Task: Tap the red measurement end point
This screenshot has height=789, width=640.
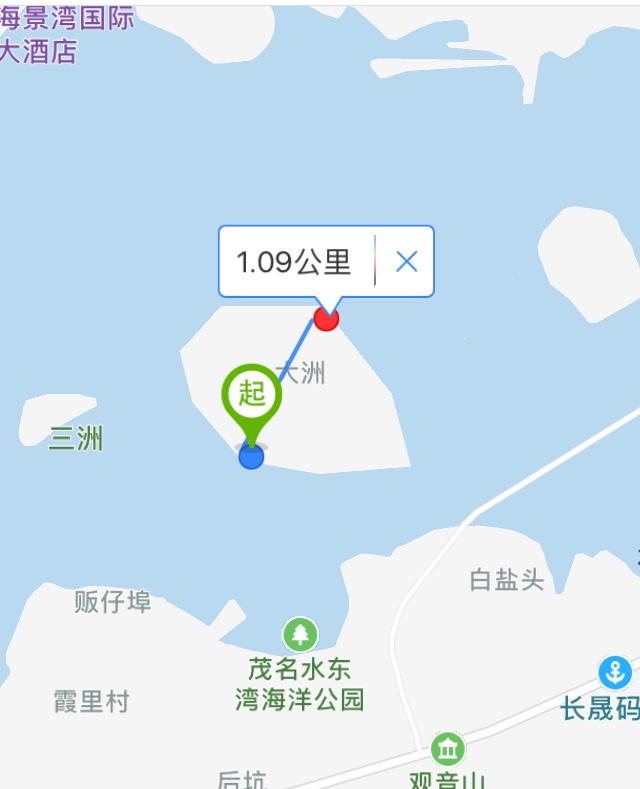Action: click(x=326, y=318)
